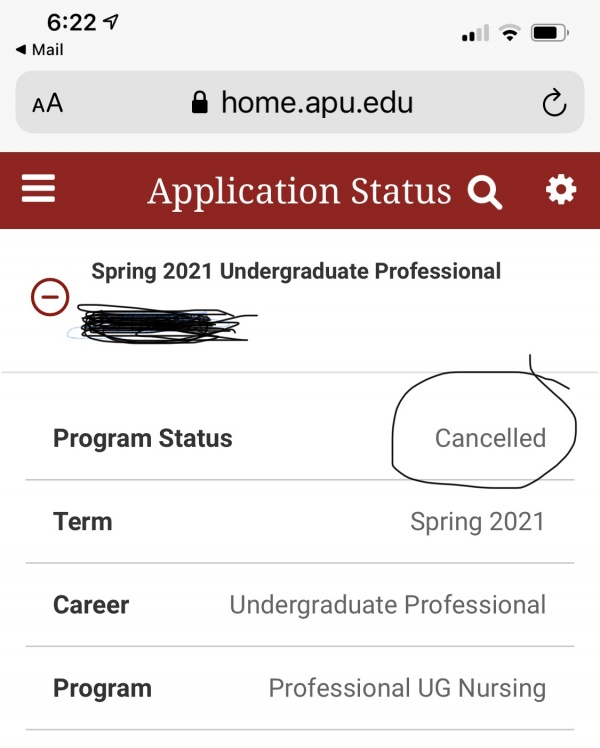
Task: Return to the Mail app
Action: [40, 48]
